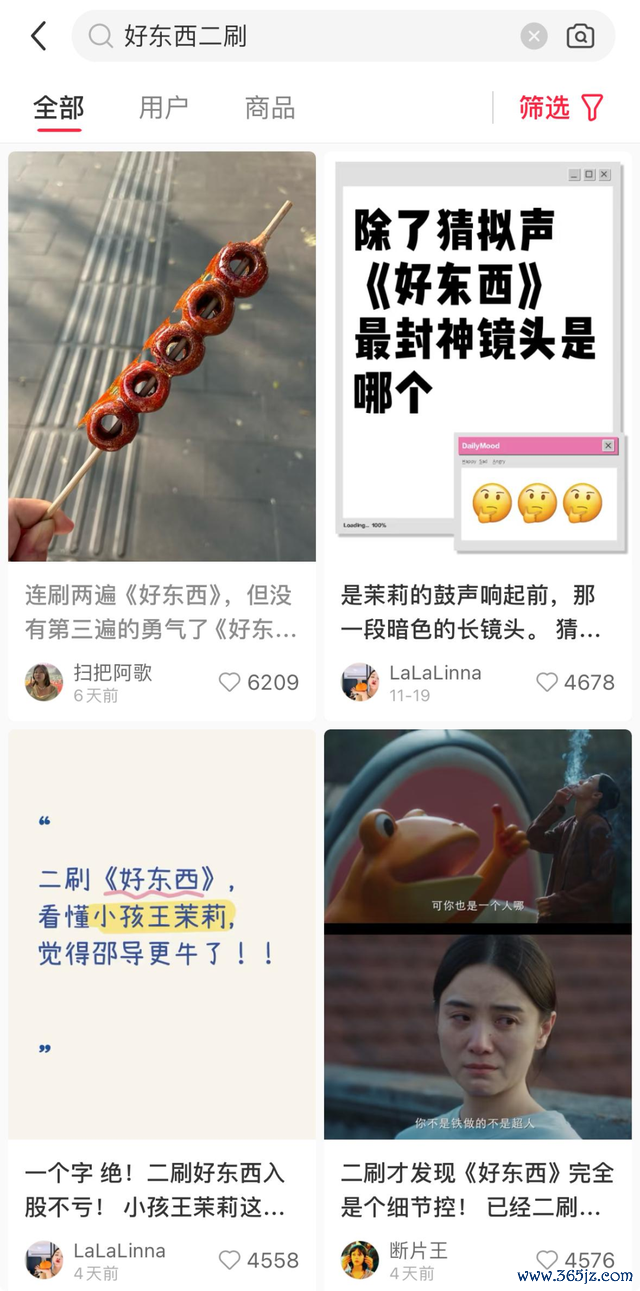The width and height of the screenshot is (640, 1291).
Task: Open the 除了猜拟声 post
Action: pos(477,356)
